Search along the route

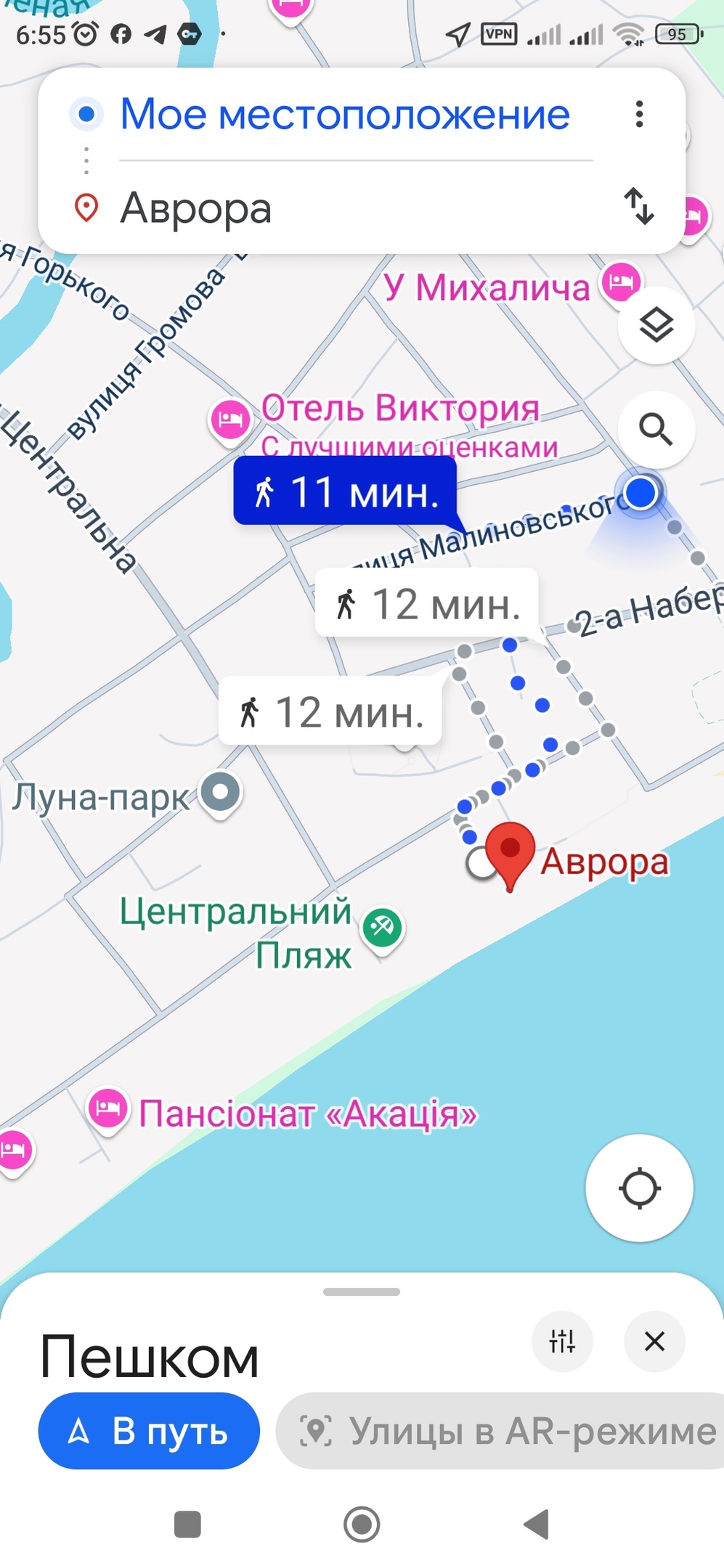pos(656,430)
